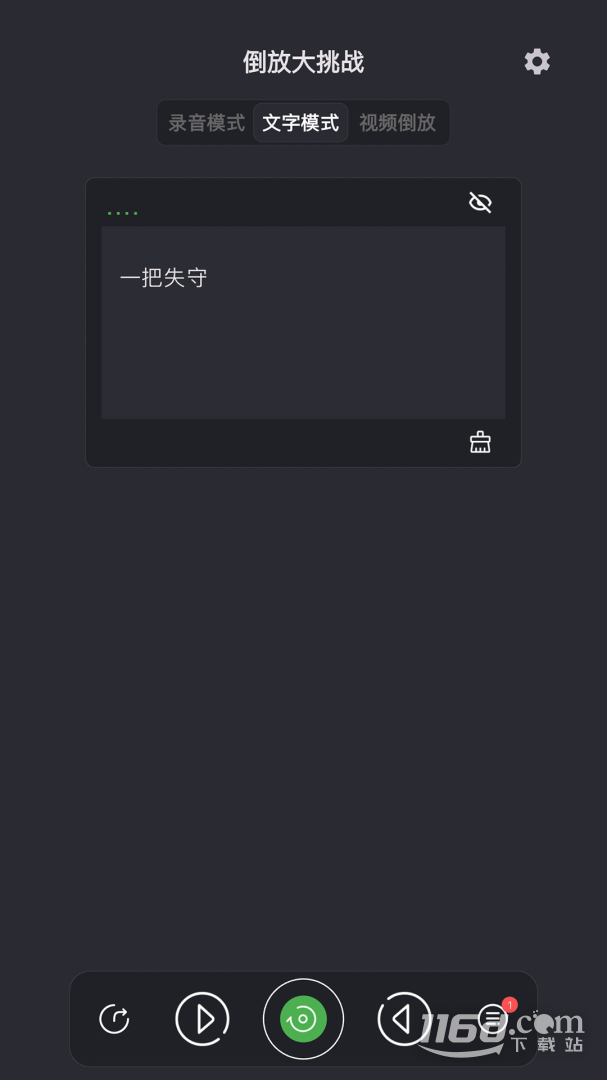Toggle text visibility eye icon
The image size is (607, 1080).
coord(480,202)
